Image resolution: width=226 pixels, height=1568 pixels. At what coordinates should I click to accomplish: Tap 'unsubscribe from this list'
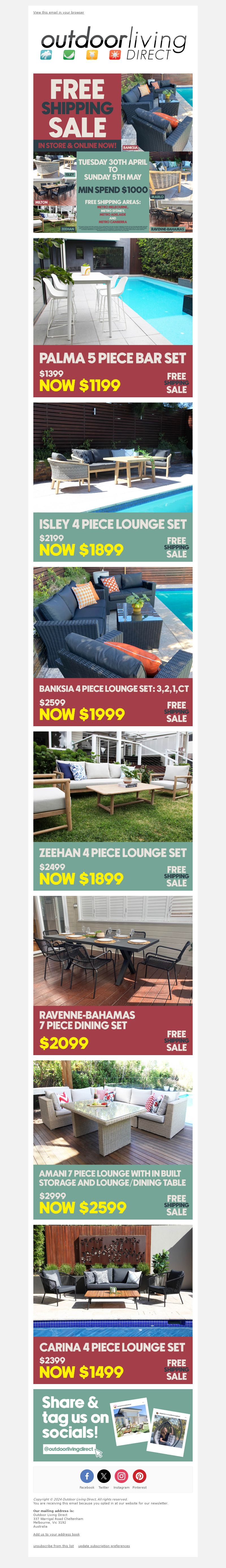pos(53,1545)
